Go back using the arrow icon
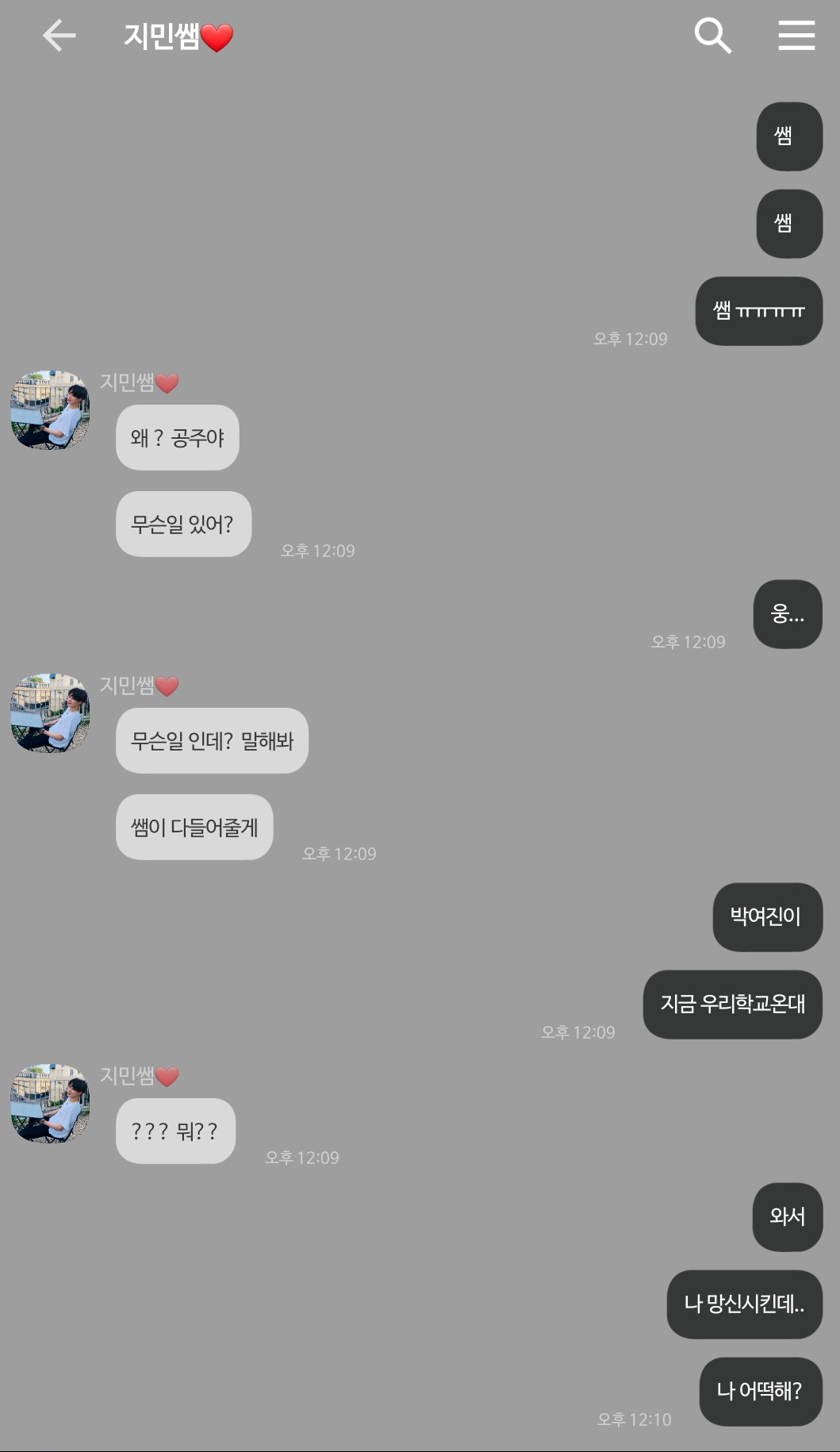The height and width of the screenshot is (1452, 840). (x=59, y=36)
